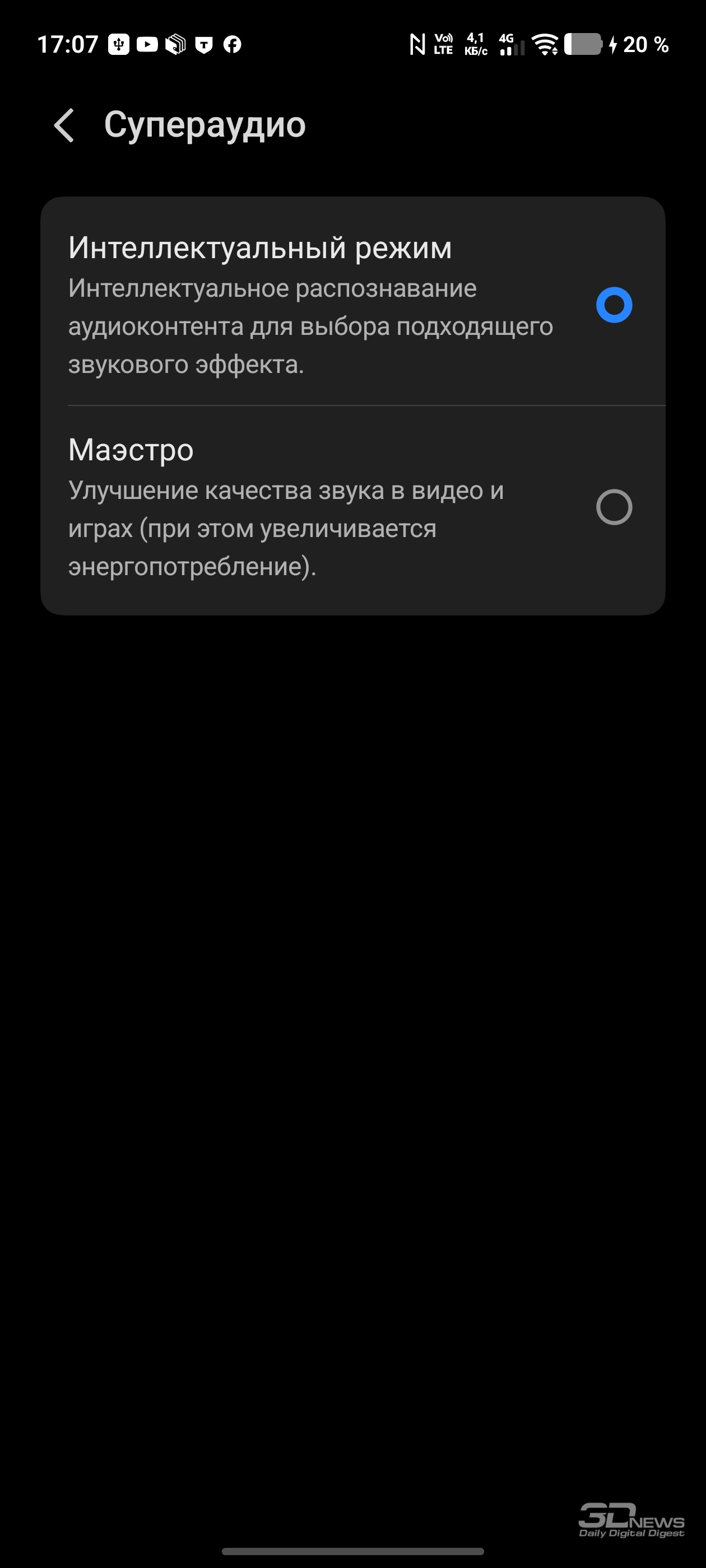Image resolution: width=706 pixels, height=1568 pixels.
Task: Select the Интеллектуальный режим radio button
Action: 614,305
